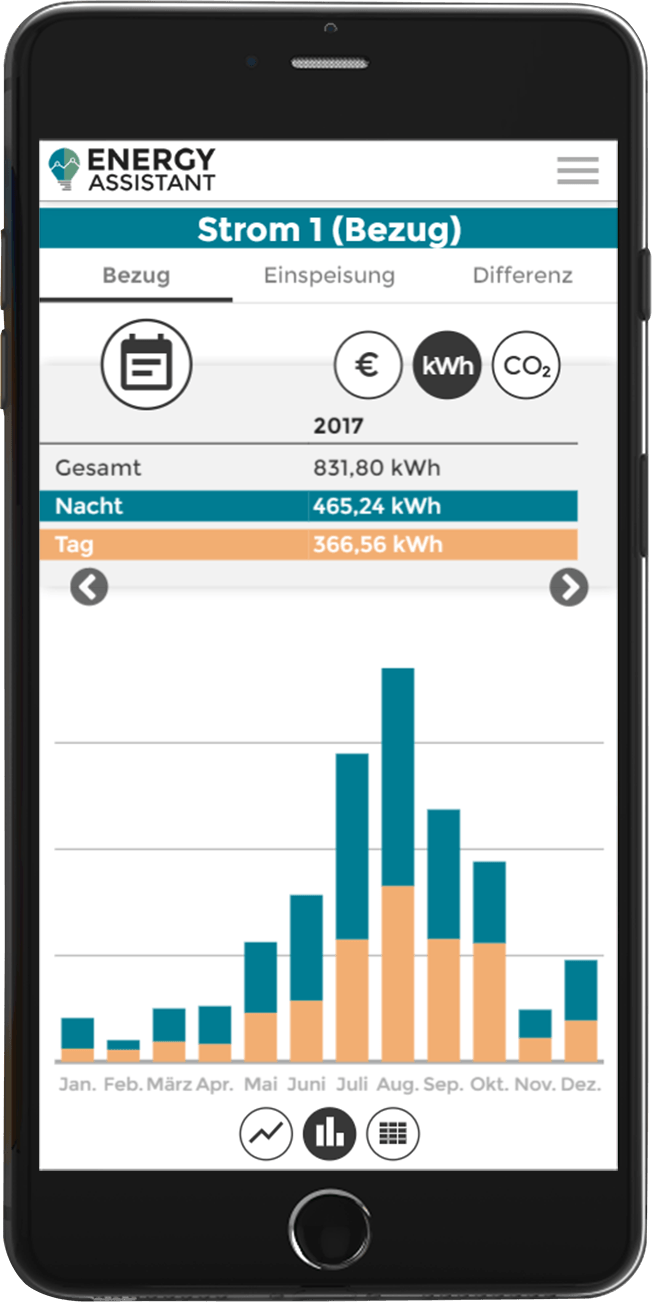
Task: Go to the previous year
Action: (89, 588)
